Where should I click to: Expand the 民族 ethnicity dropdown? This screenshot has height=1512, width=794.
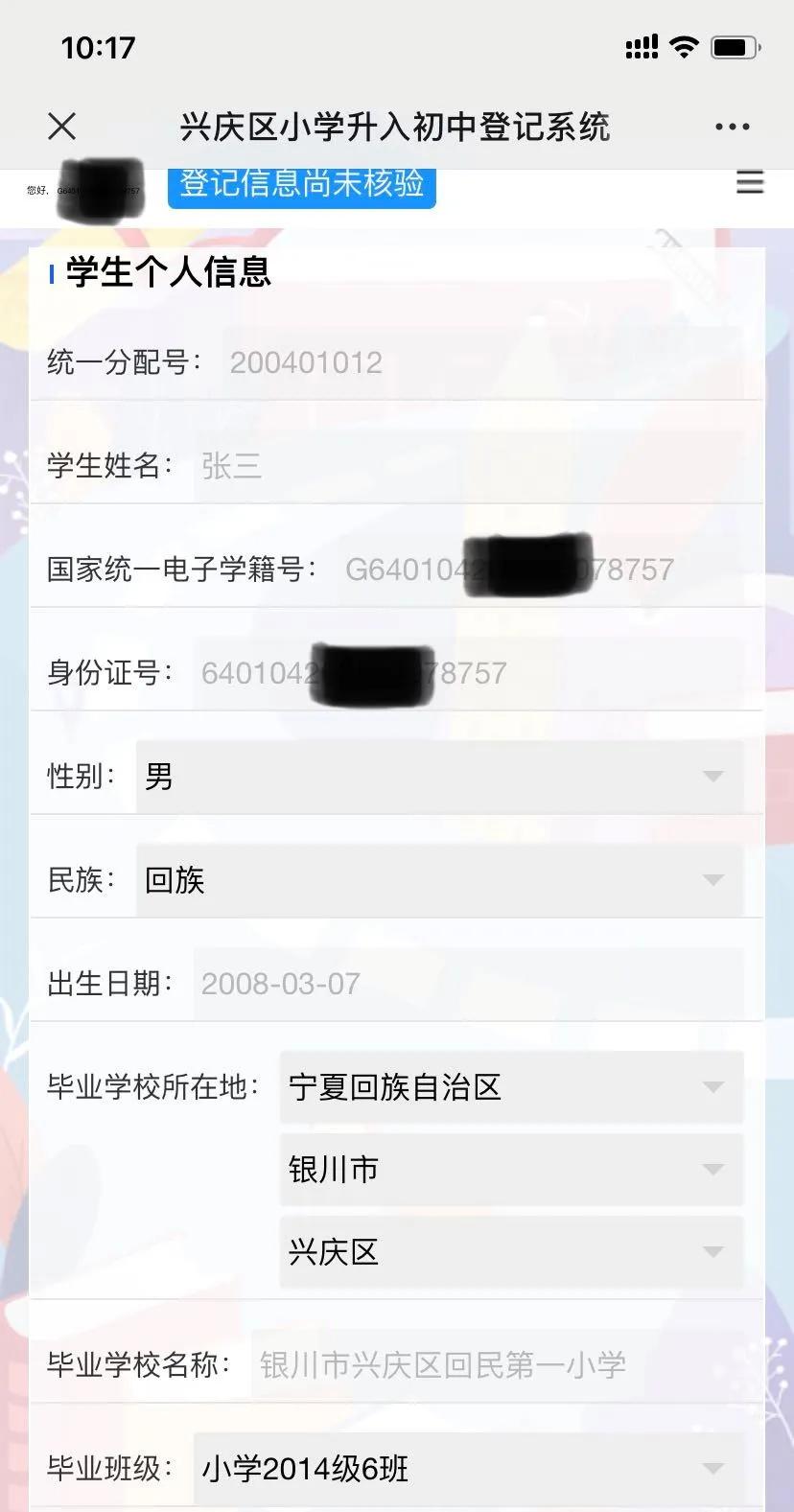tap(439, 879)
